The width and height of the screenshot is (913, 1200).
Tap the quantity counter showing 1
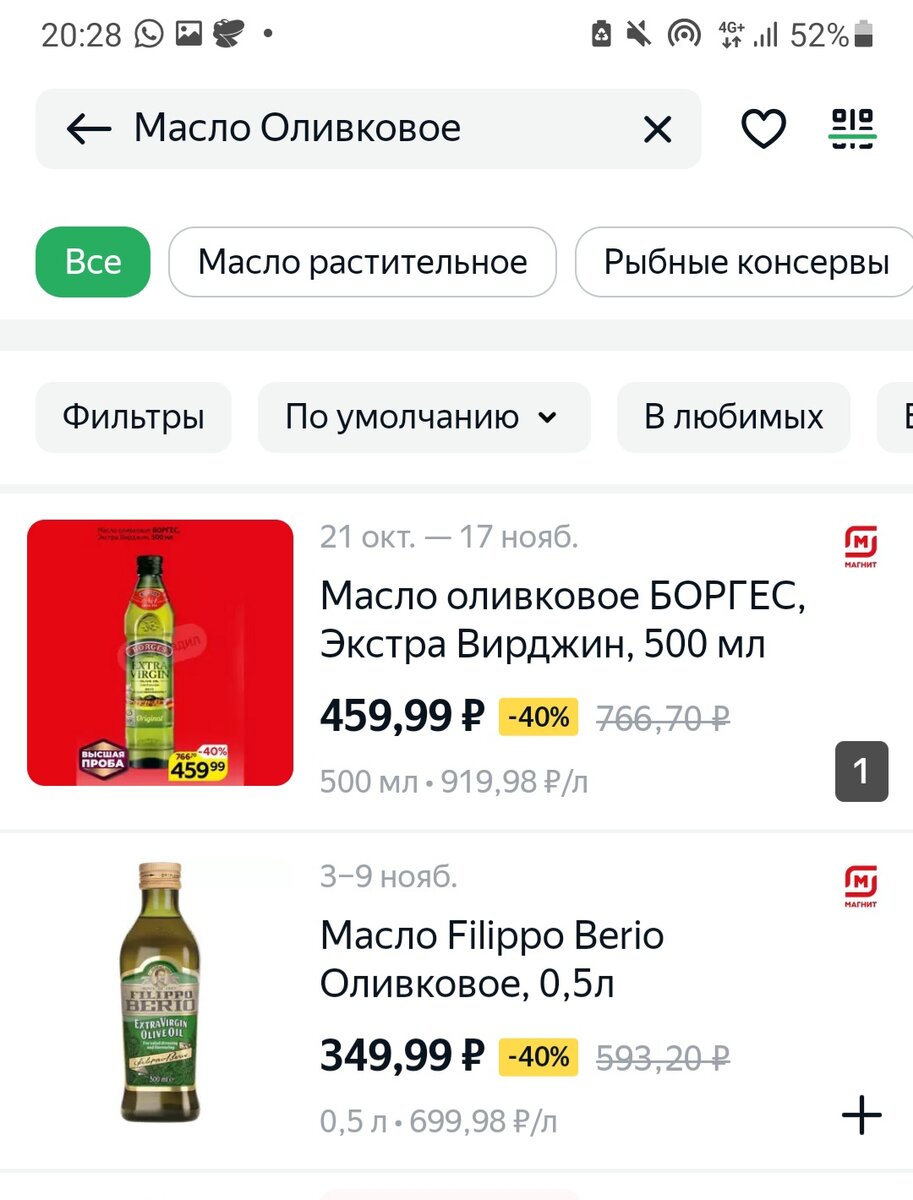[861, 771]
